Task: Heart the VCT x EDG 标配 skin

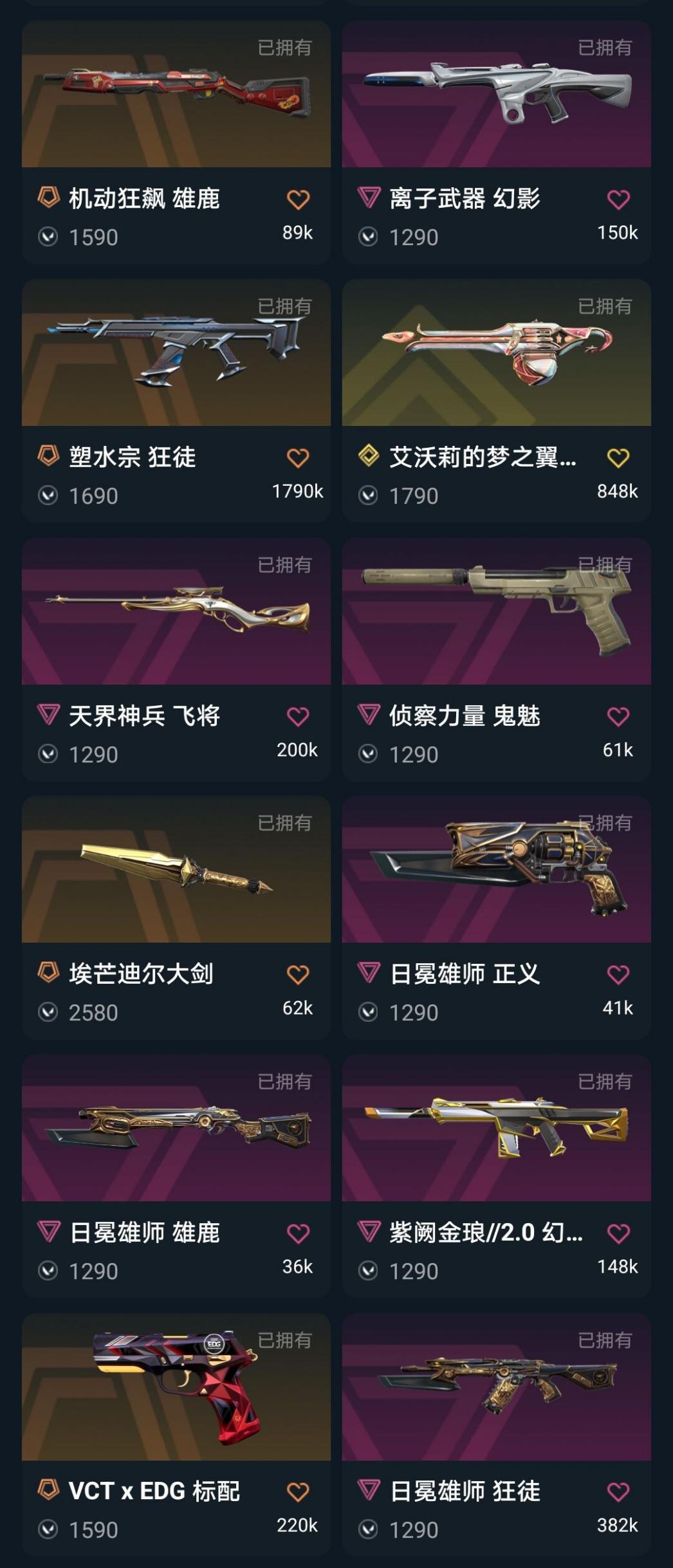Action: 298,1492
